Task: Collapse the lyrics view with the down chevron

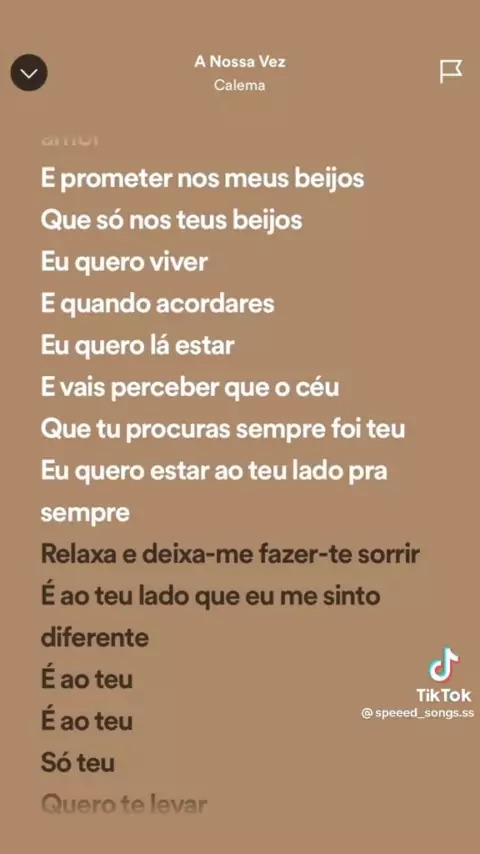Action: tap(29, 72)
